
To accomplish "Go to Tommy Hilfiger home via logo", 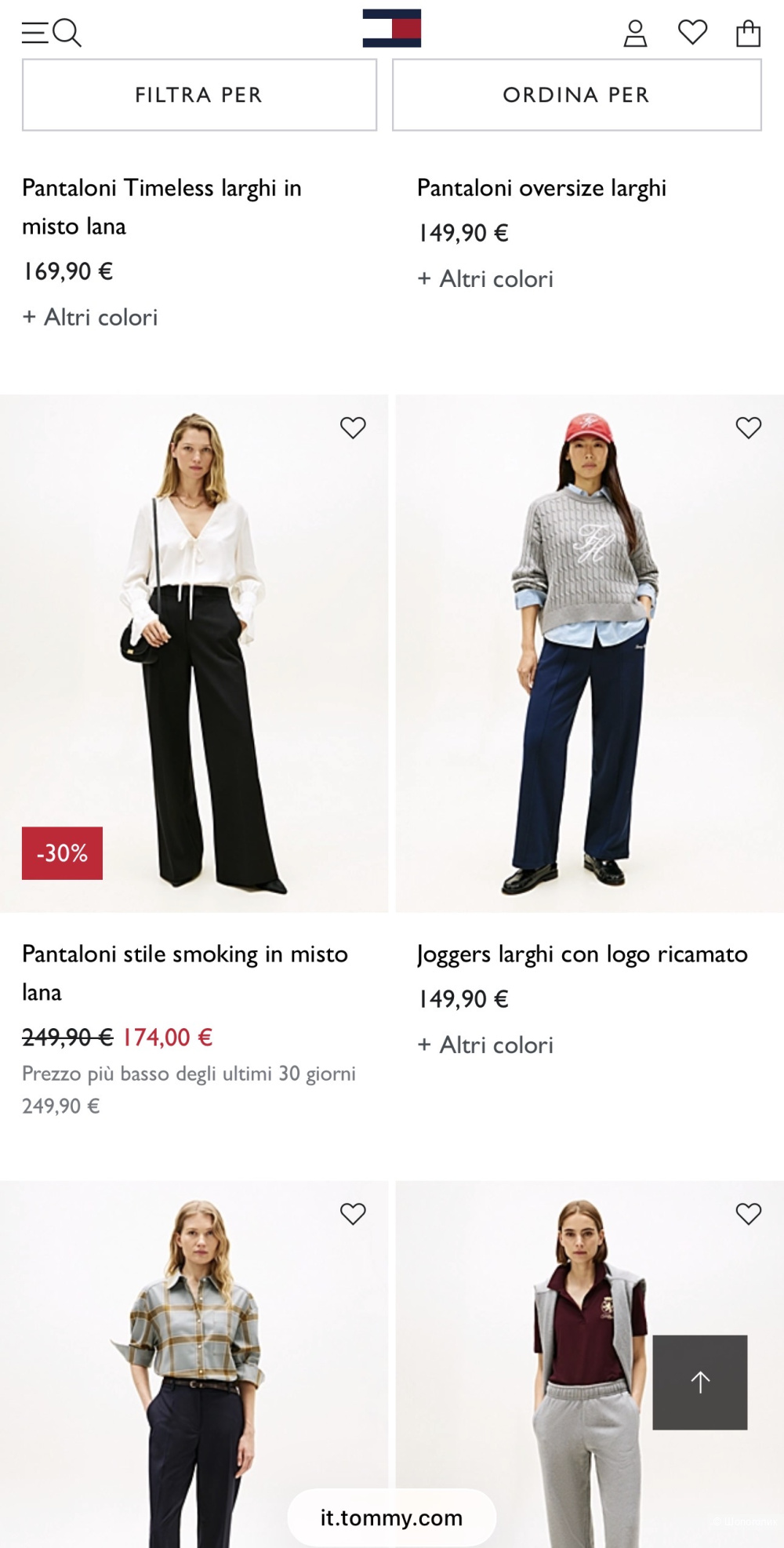I will click(x=391, y=28).
